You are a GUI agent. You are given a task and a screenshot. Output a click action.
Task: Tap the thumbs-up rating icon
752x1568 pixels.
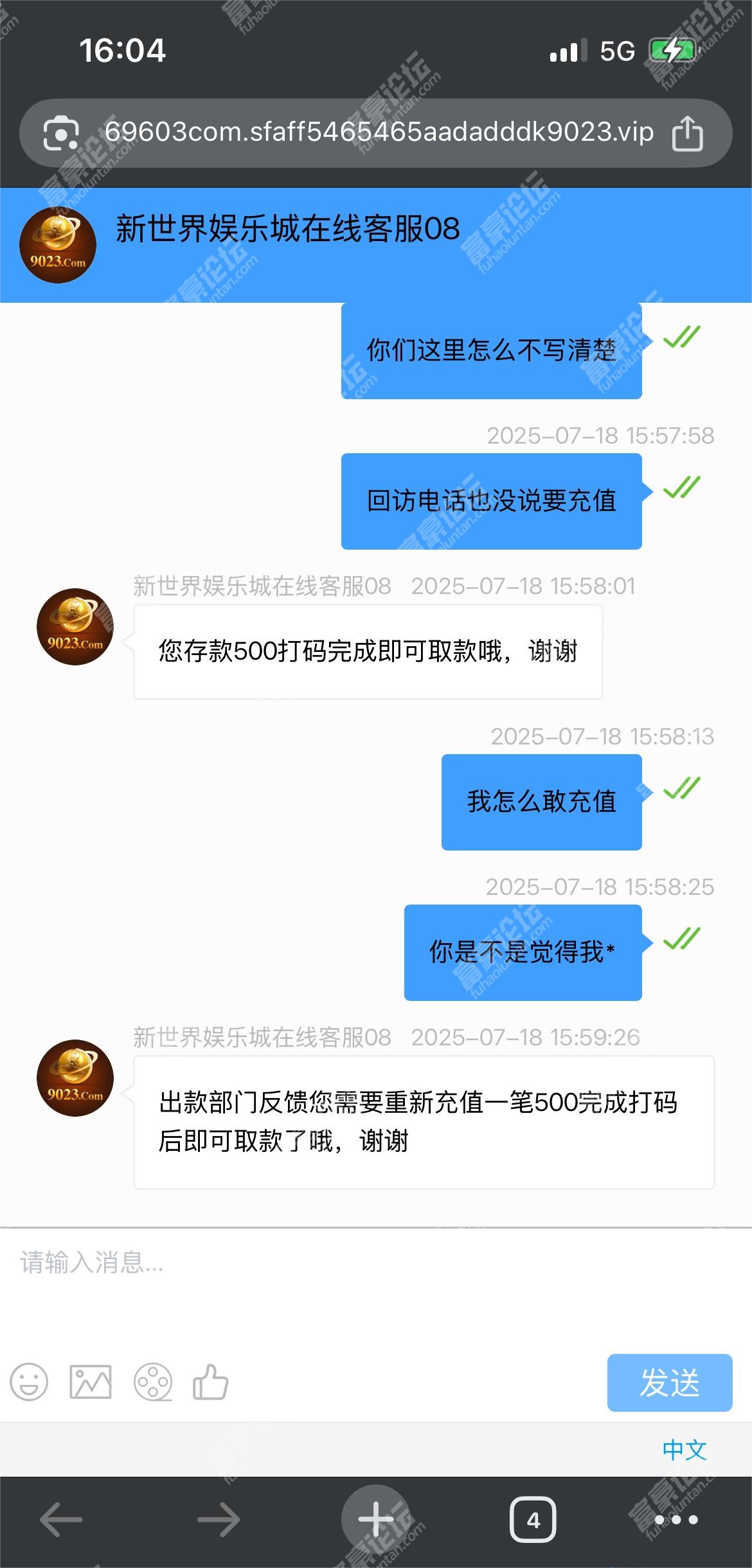(x=211, y=1382)
